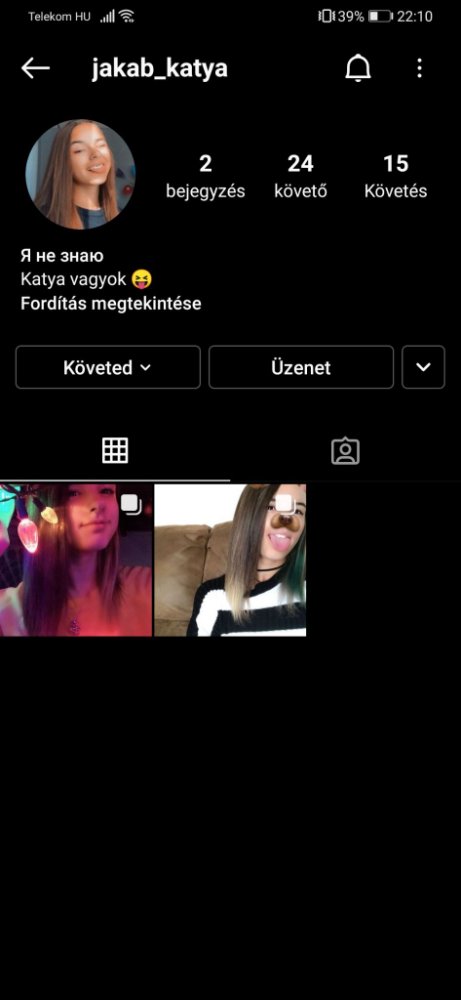Switch to the grid posts tab
This screenshot has width=461, height=1000.
[115, 451]
